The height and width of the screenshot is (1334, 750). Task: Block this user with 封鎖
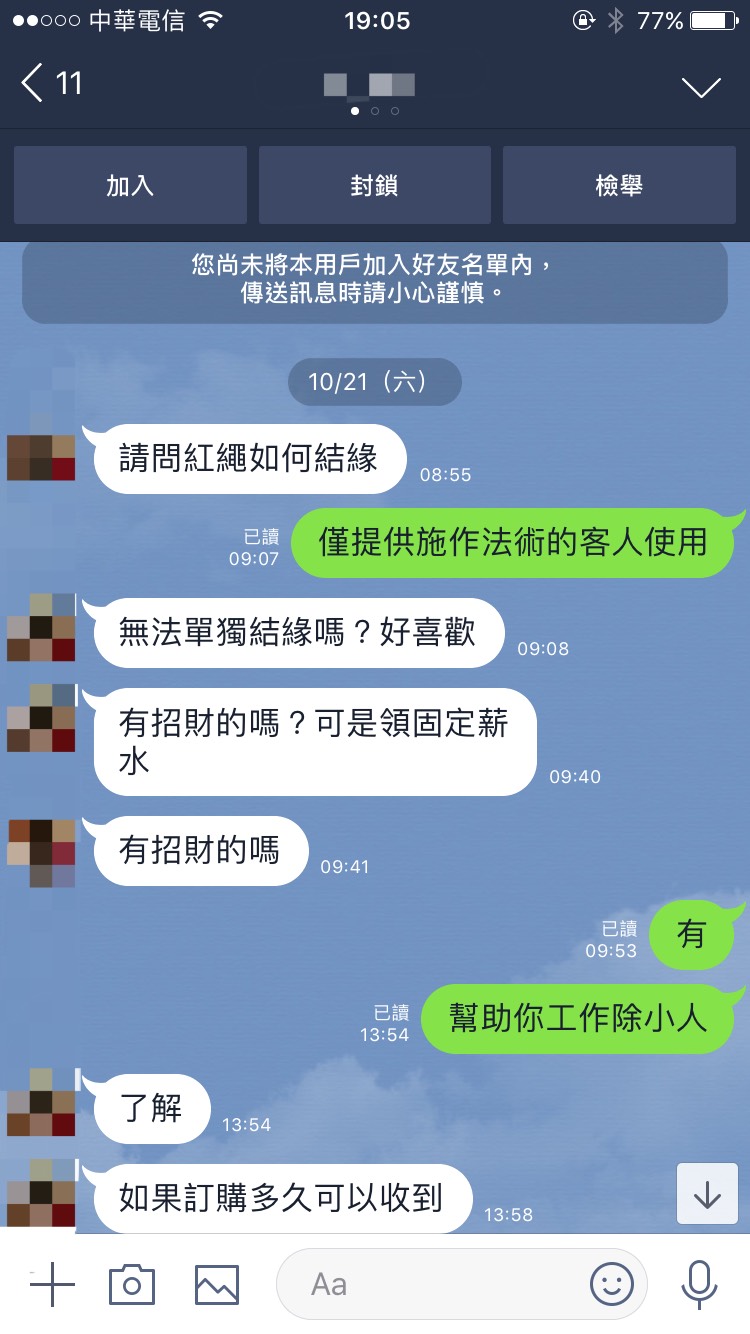[x=375, y=185]
